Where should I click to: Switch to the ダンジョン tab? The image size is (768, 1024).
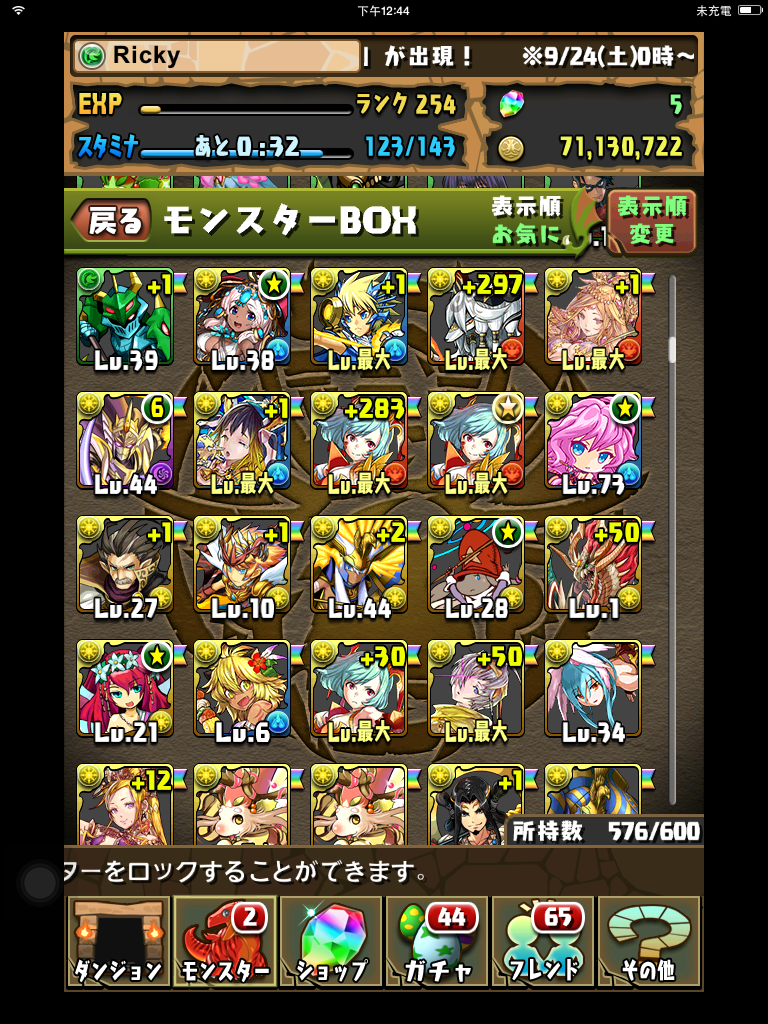[116, 941]
